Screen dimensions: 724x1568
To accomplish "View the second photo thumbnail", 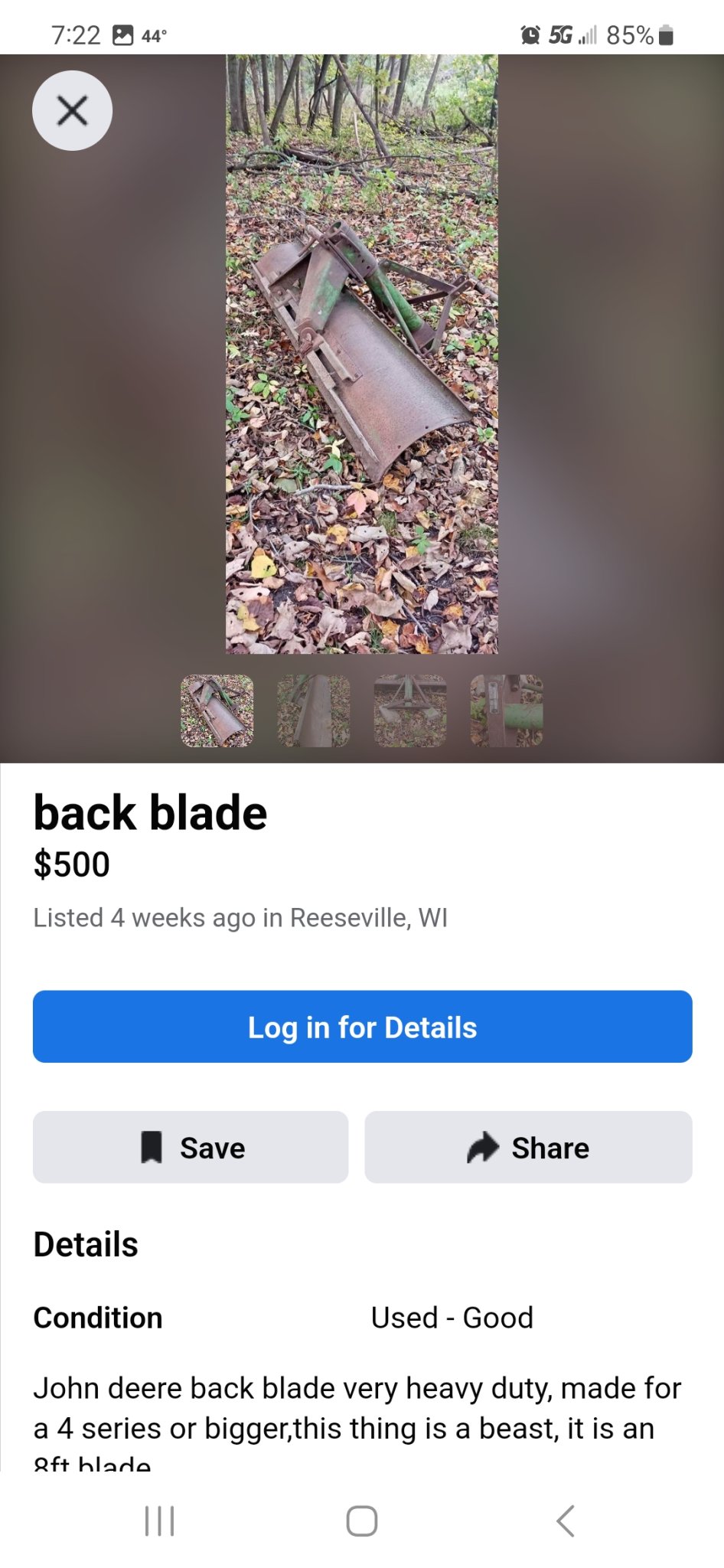I will click(313, 710).
